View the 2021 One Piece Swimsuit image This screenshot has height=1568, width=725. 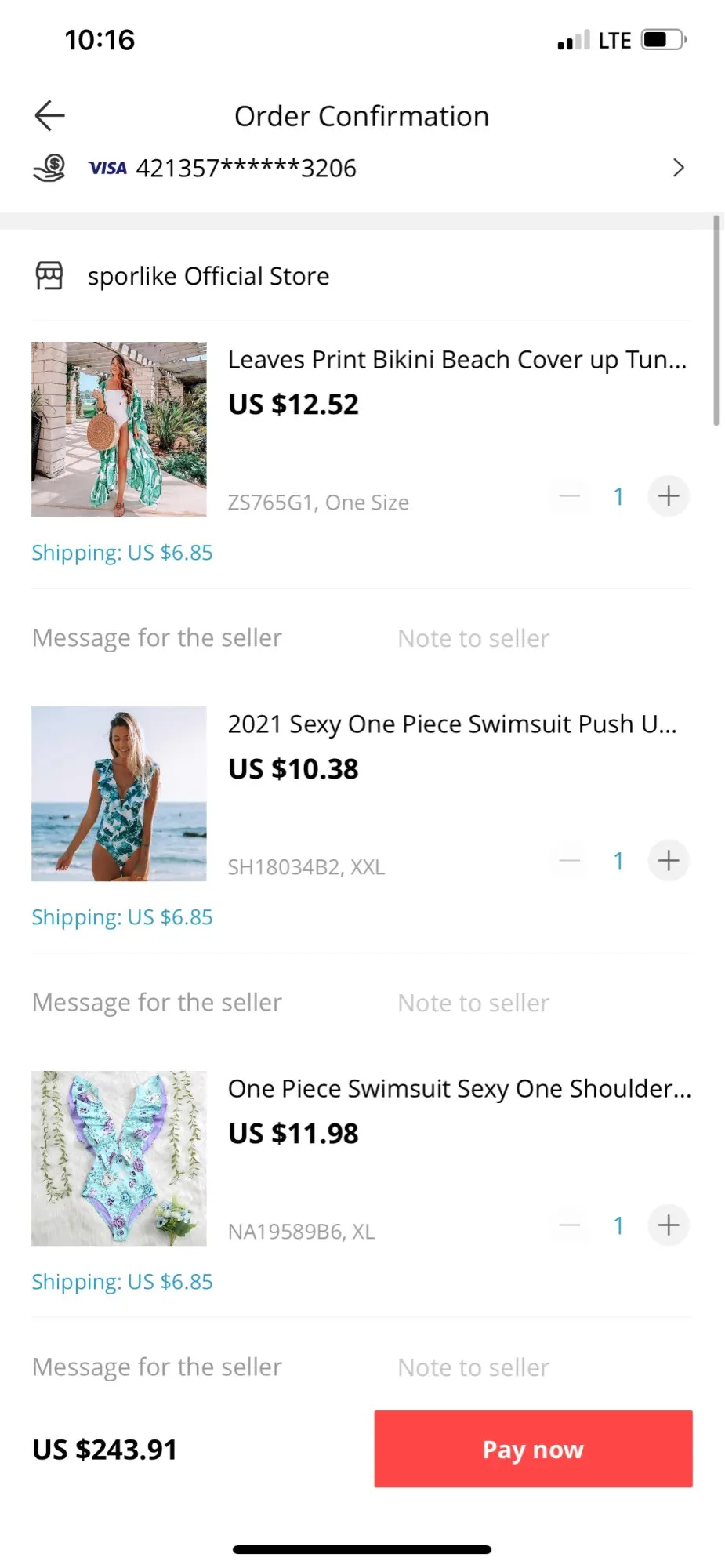[119, 793]
